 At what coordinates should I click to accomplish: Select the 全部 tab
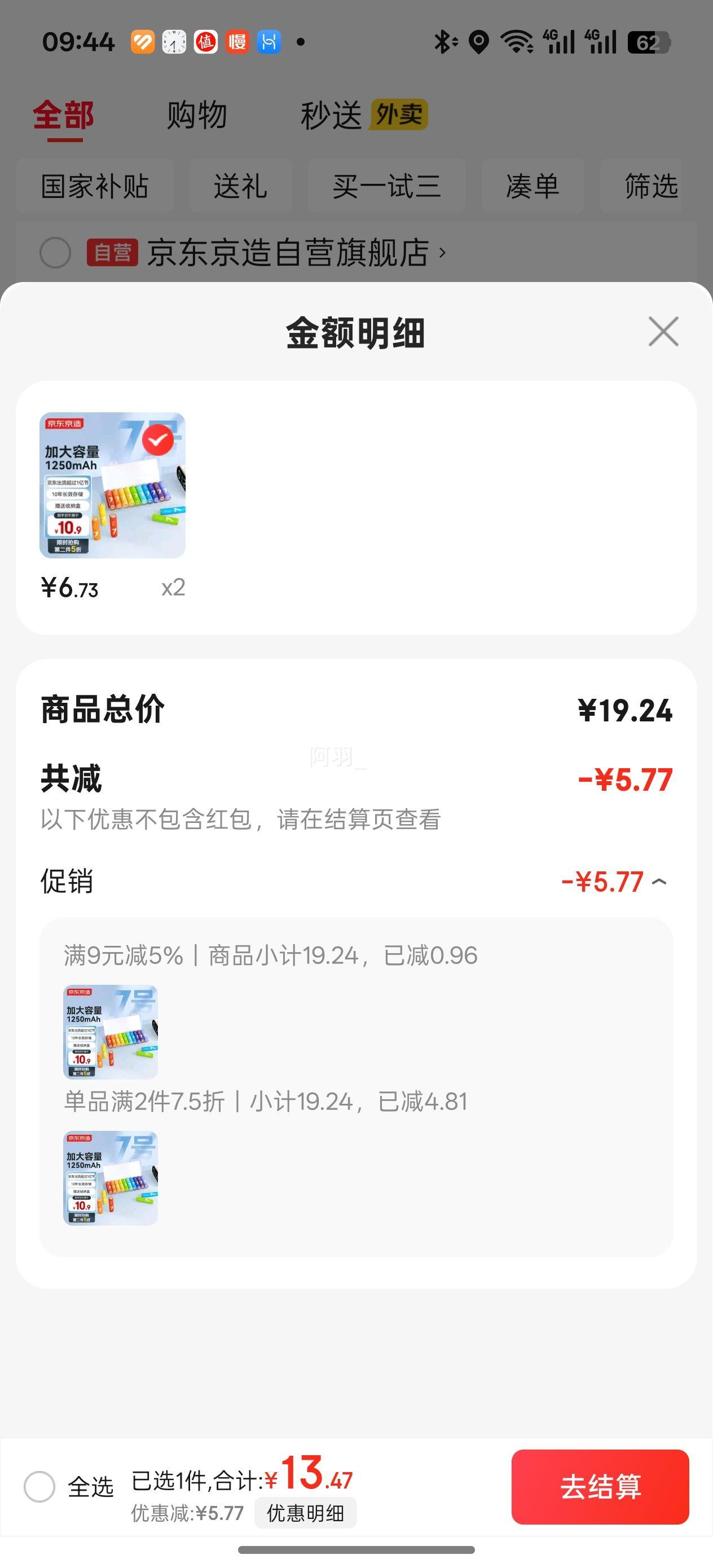(x=63, y=115)
